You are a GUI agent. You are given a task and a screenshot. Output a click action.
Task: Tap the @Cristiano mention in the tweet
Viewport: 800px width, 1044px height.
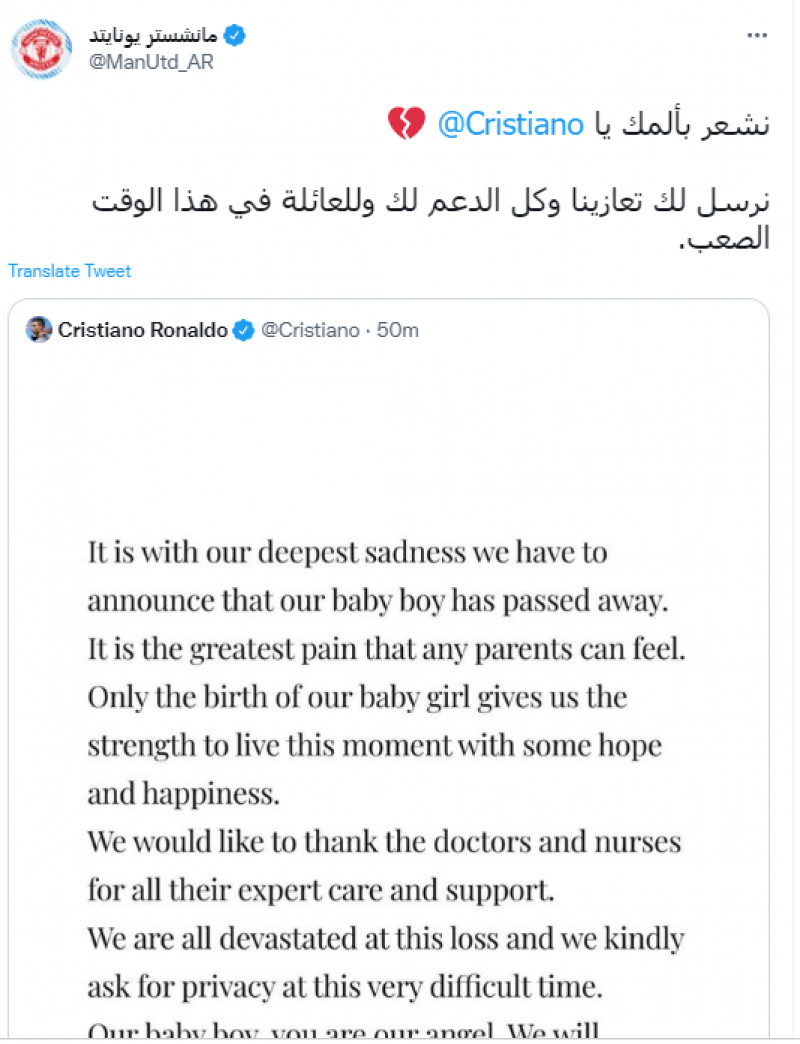(510, 125)
